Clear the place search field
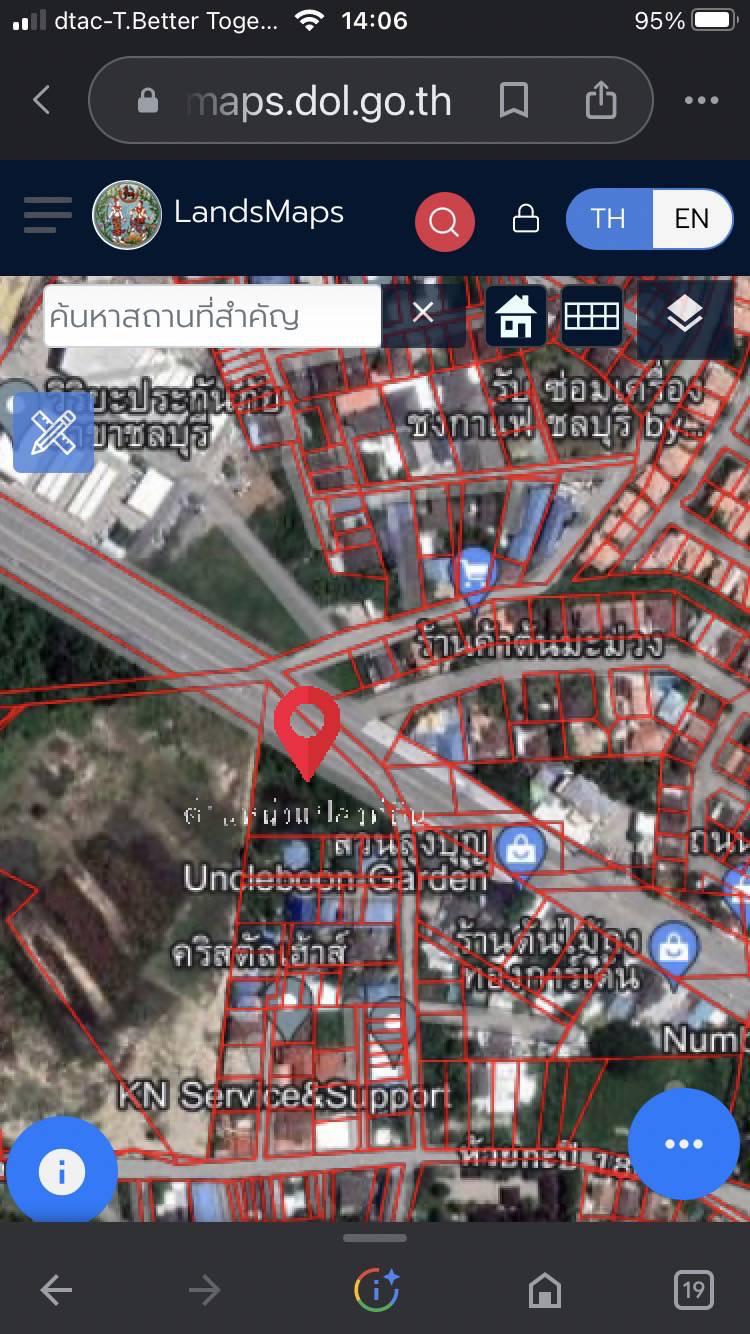750x1334 pixels. point(423,313)
